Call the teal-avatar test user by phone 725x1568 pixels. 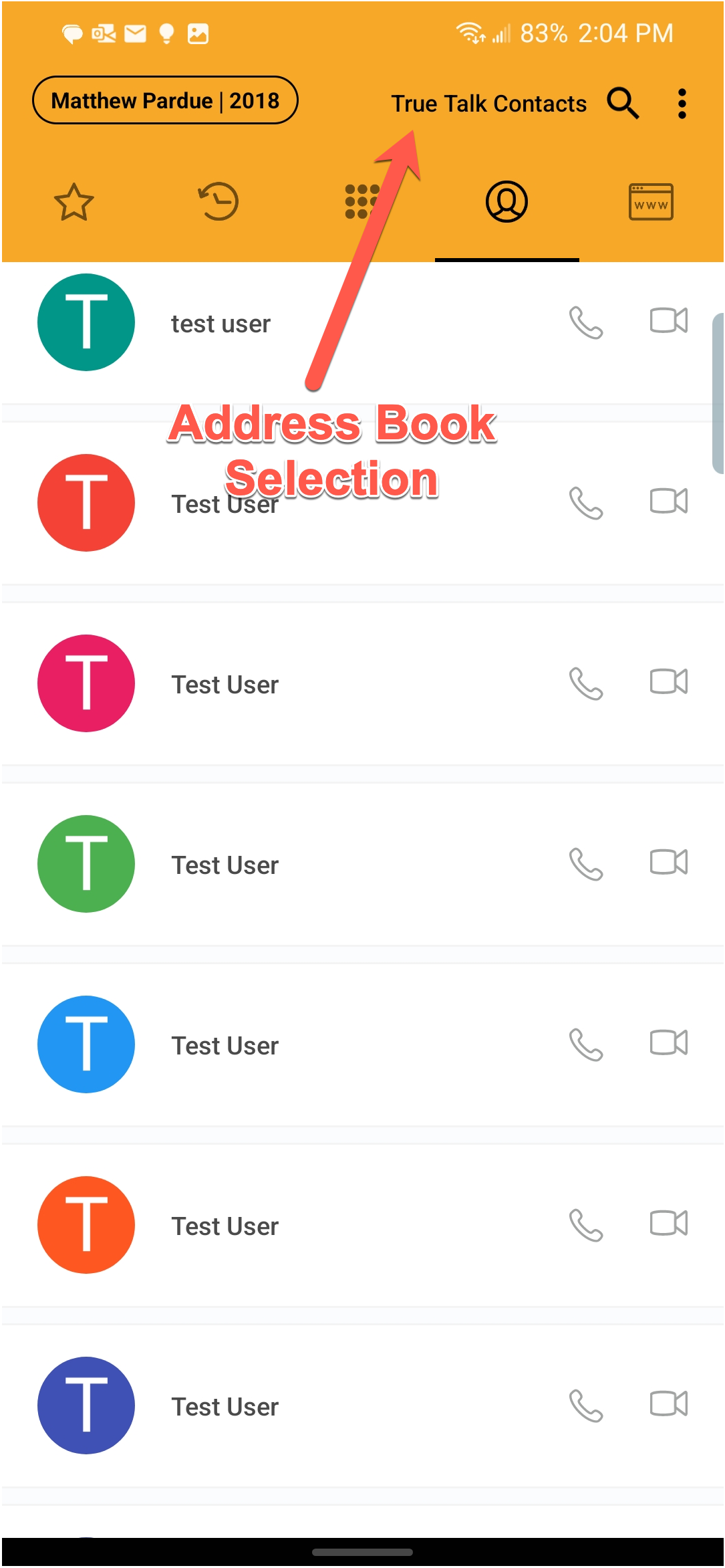click(x=586, y=323)
